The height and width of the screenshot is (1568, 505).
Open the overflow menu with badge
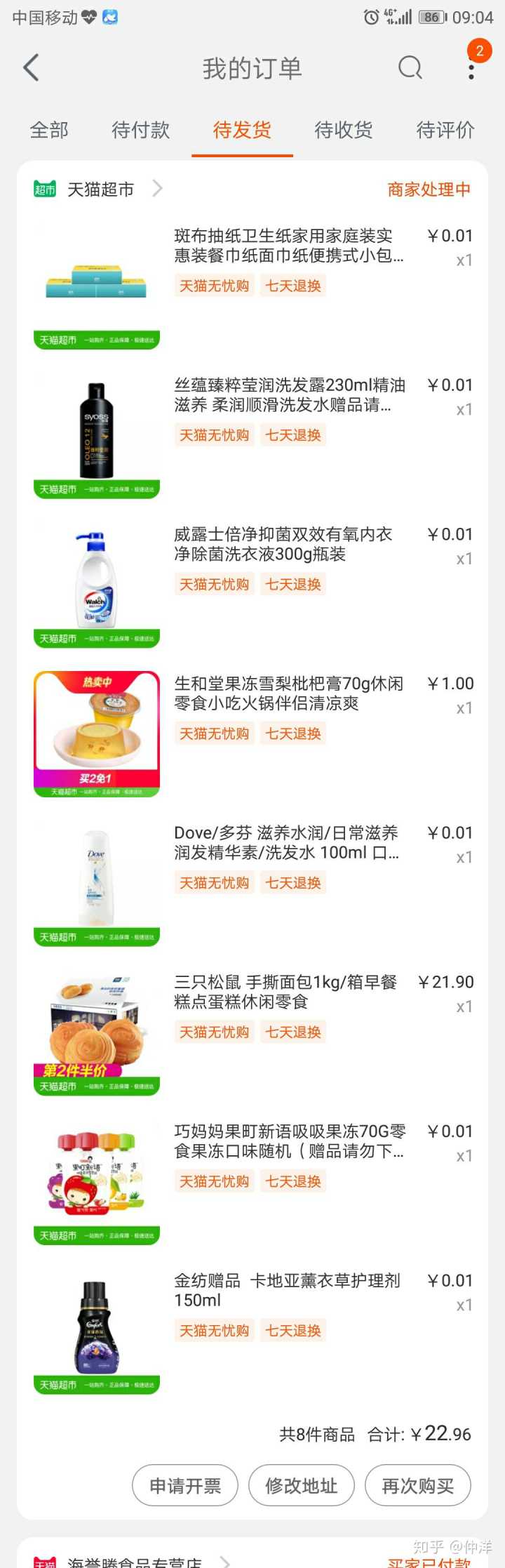[471, 68]
